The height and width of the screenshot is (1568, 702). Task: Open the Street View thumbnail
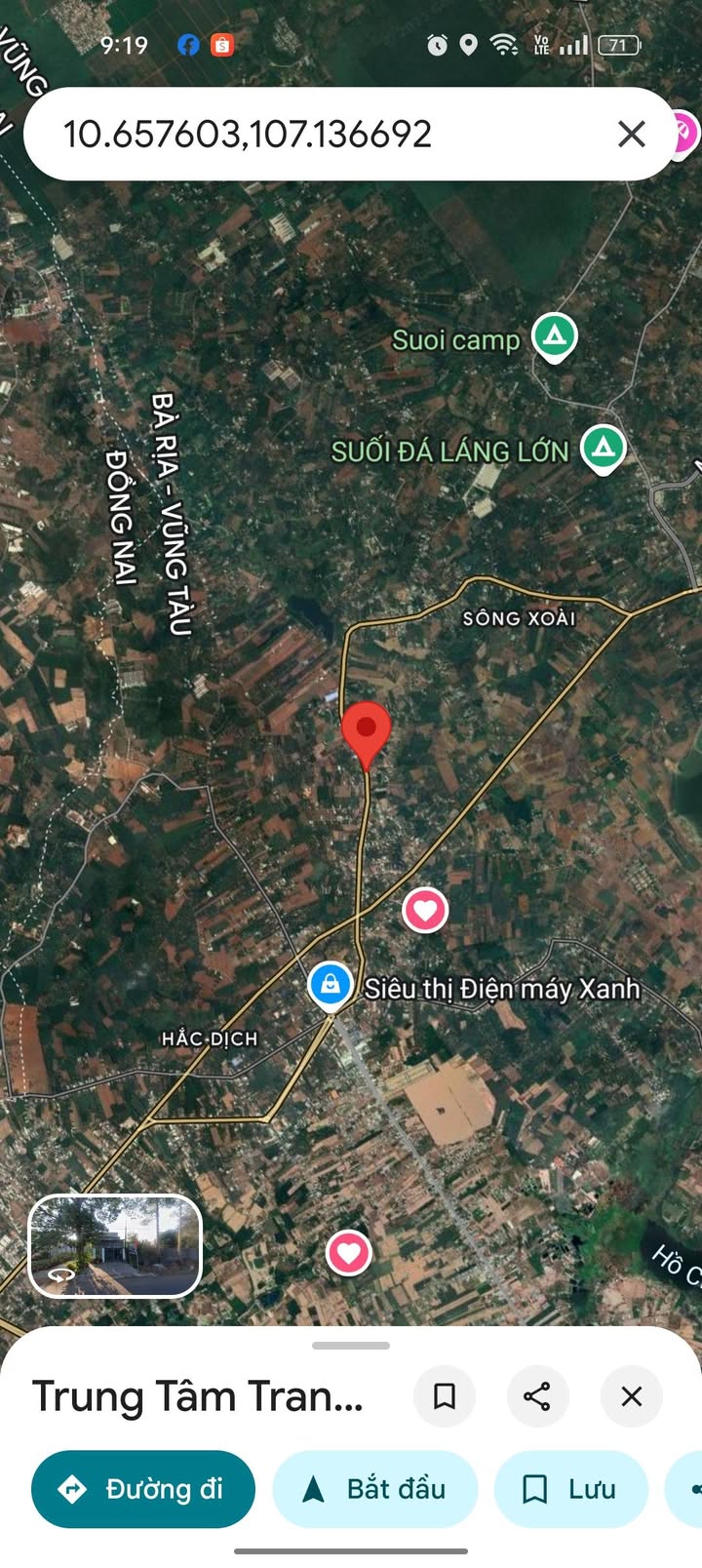(115, 1247)
